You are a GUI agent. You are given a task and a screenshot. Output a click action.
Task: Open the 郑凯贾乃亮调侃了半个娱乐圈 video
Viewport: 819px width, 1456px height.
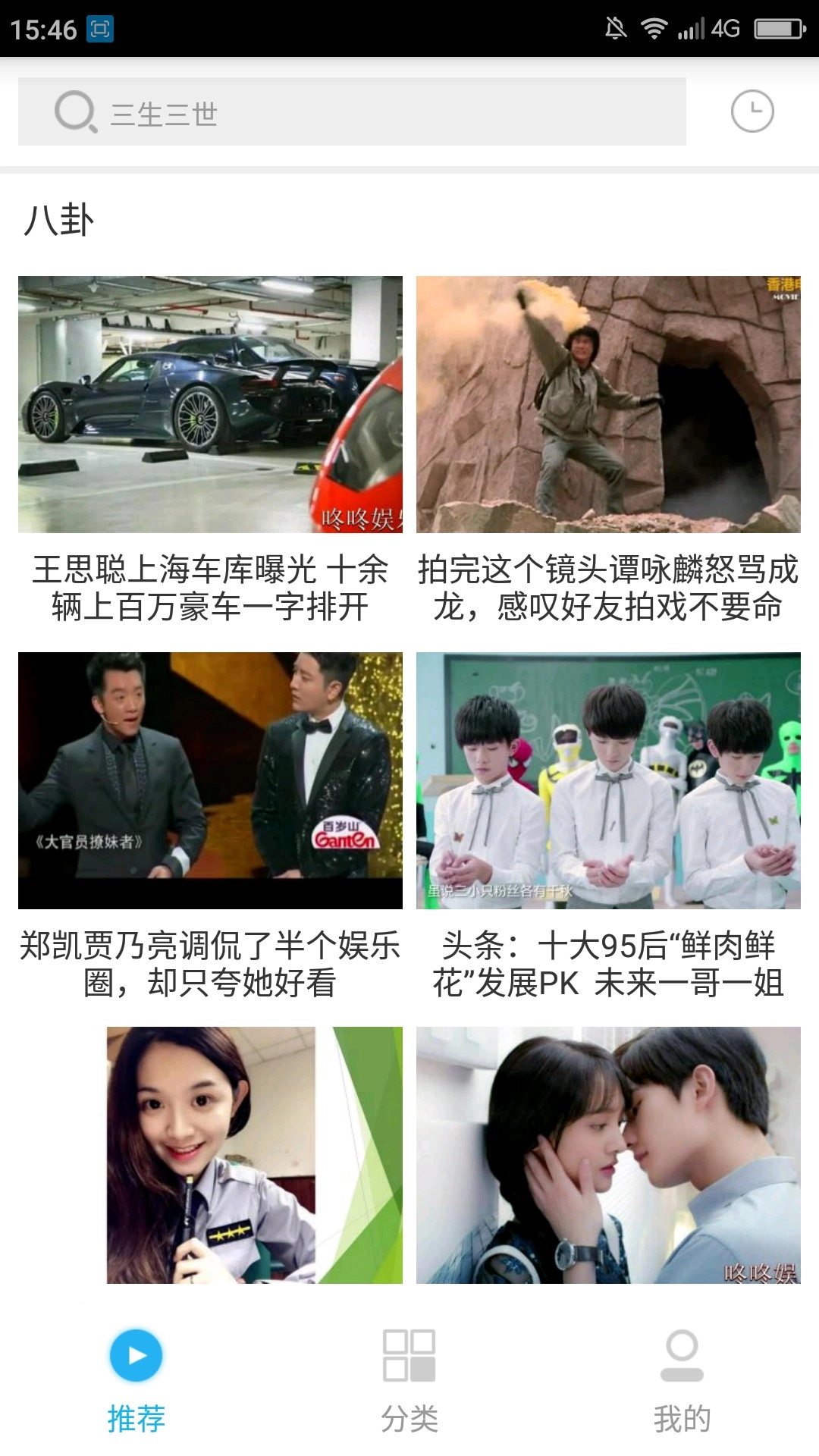pos(210,781)
